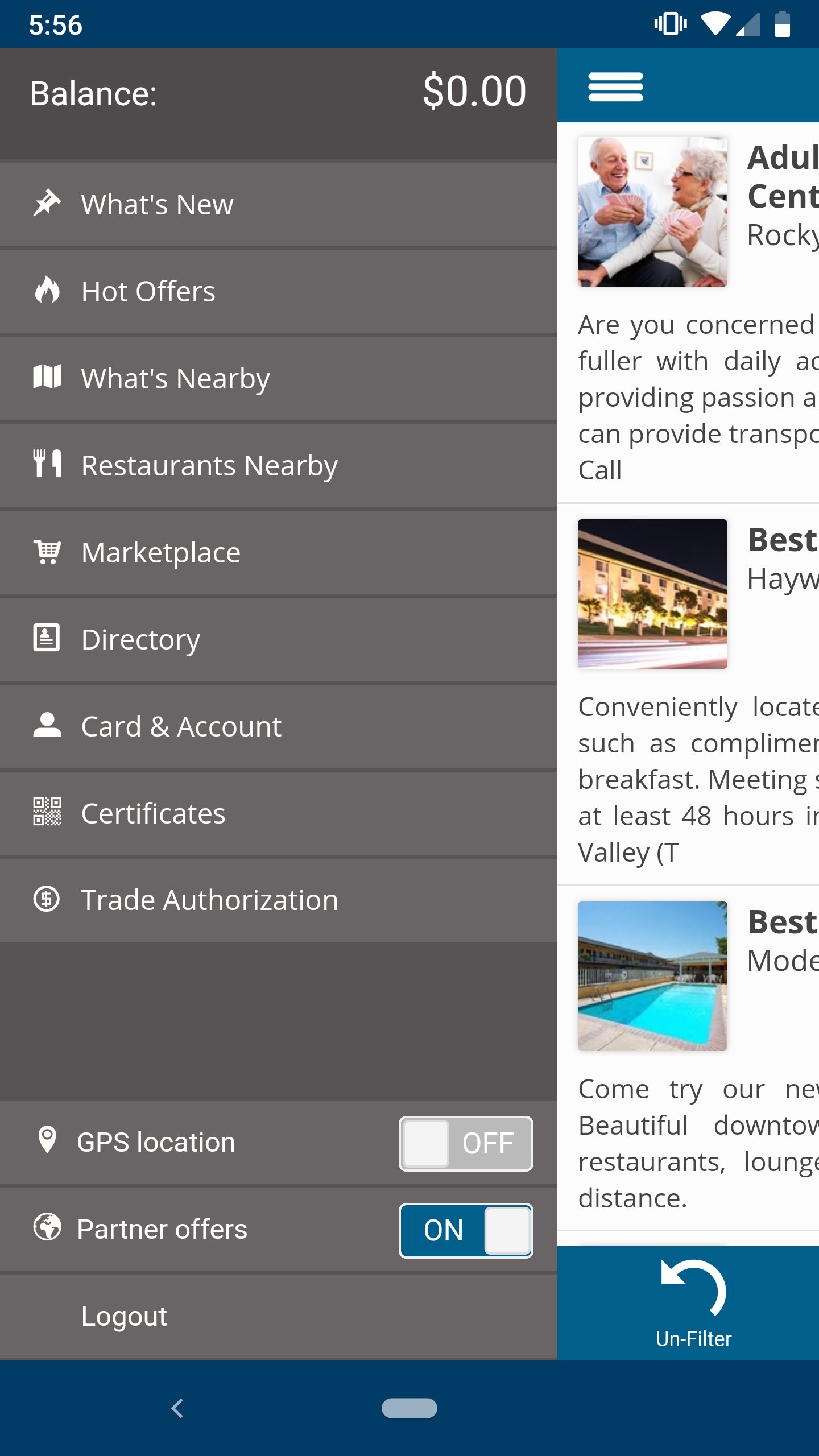This screenshot has height=1456, width=819.
Task: Open the hotel-at-night listing
Action: click(652, 594)
